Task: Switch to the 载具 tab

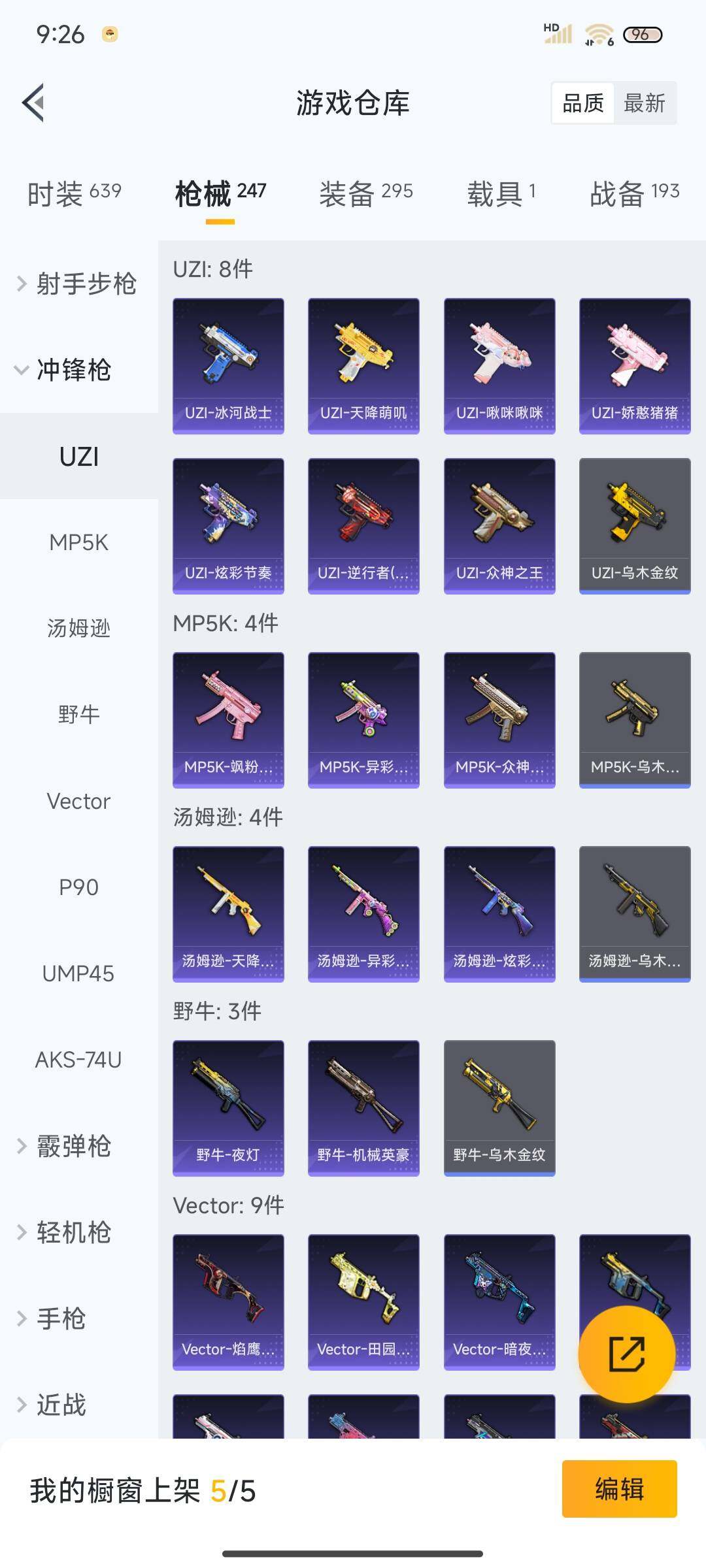Action: click(501, 193)
